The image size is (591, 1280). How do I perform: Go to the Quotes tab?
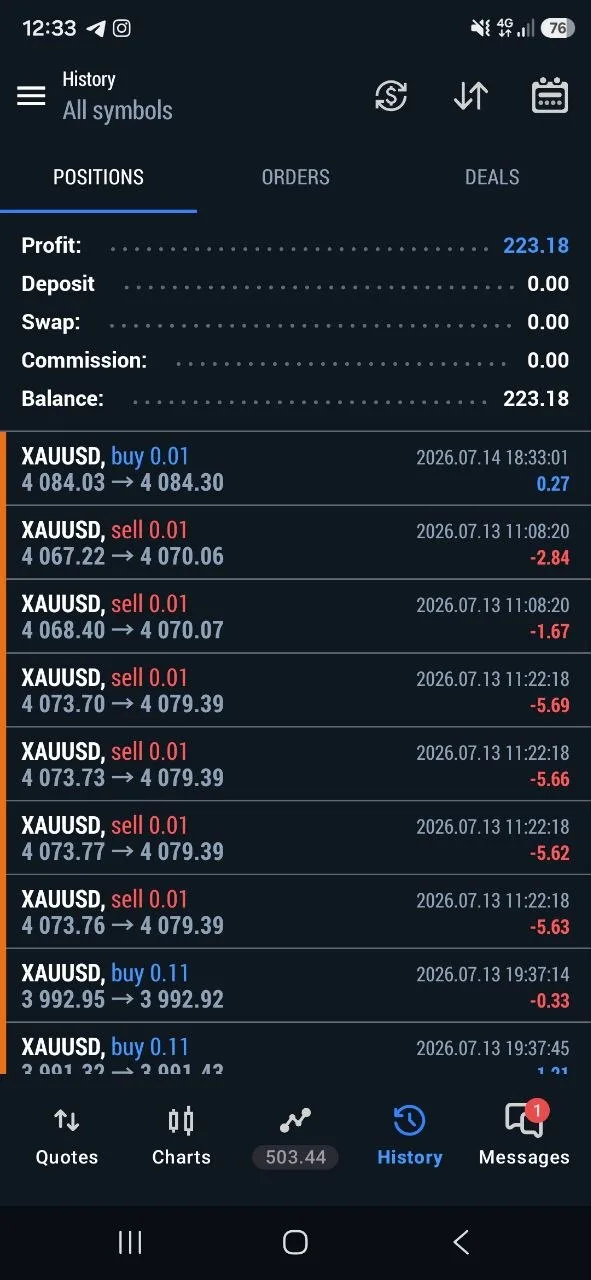[x=67, y=1137]
